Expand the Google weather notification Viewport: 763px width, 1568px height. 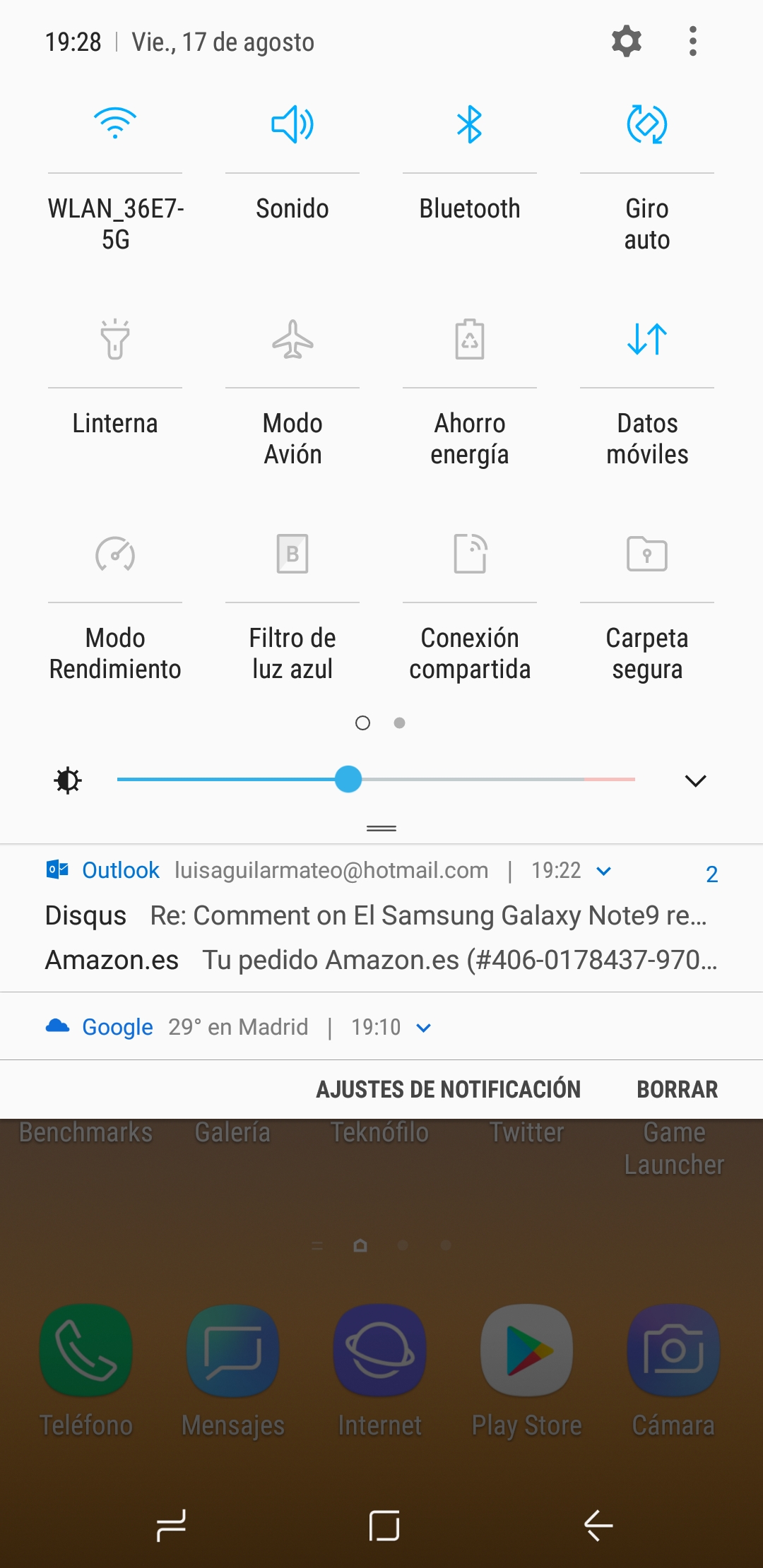tap(424, 1028)
